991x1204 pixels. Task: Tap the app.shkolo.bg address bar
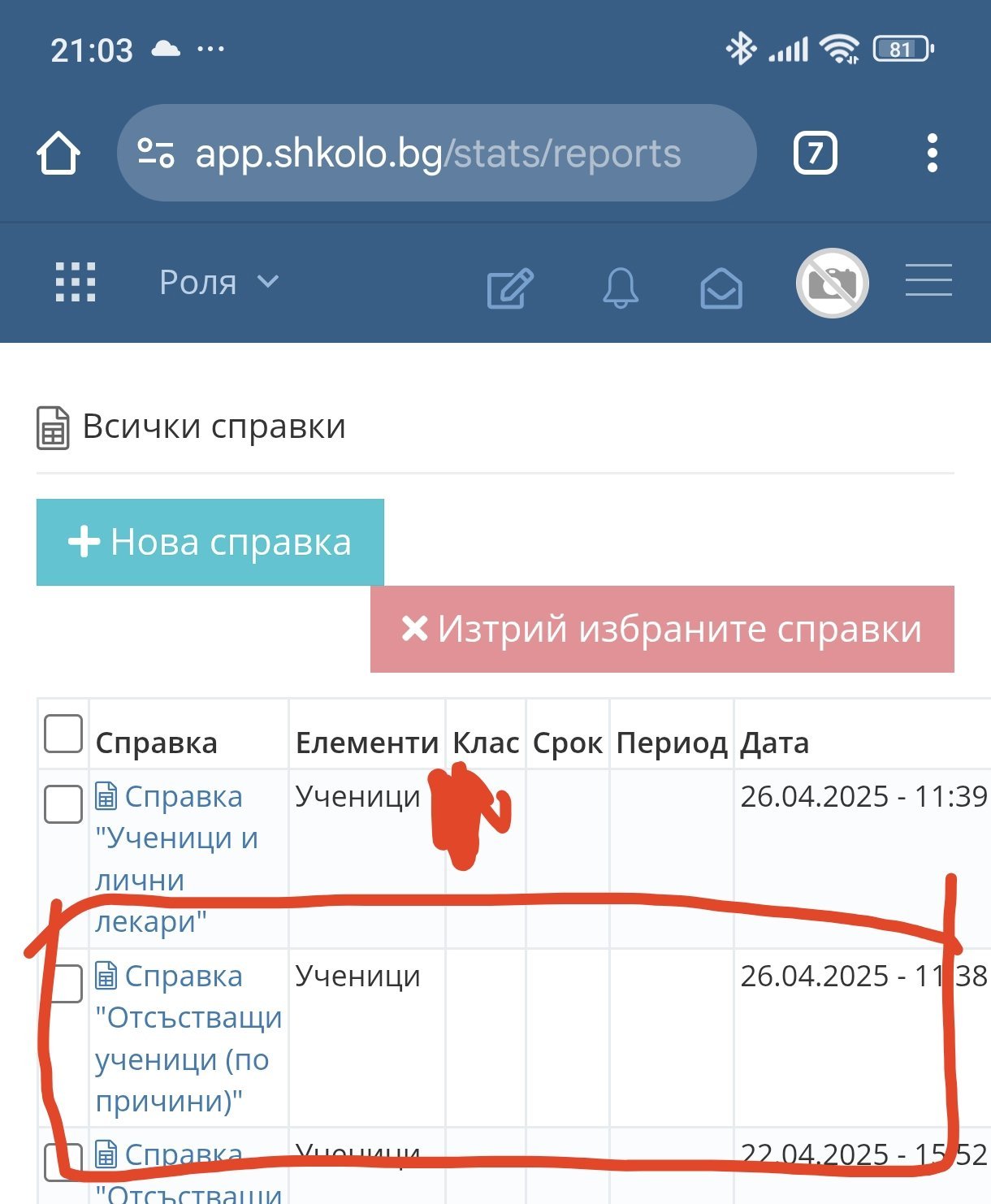(437, 153)
